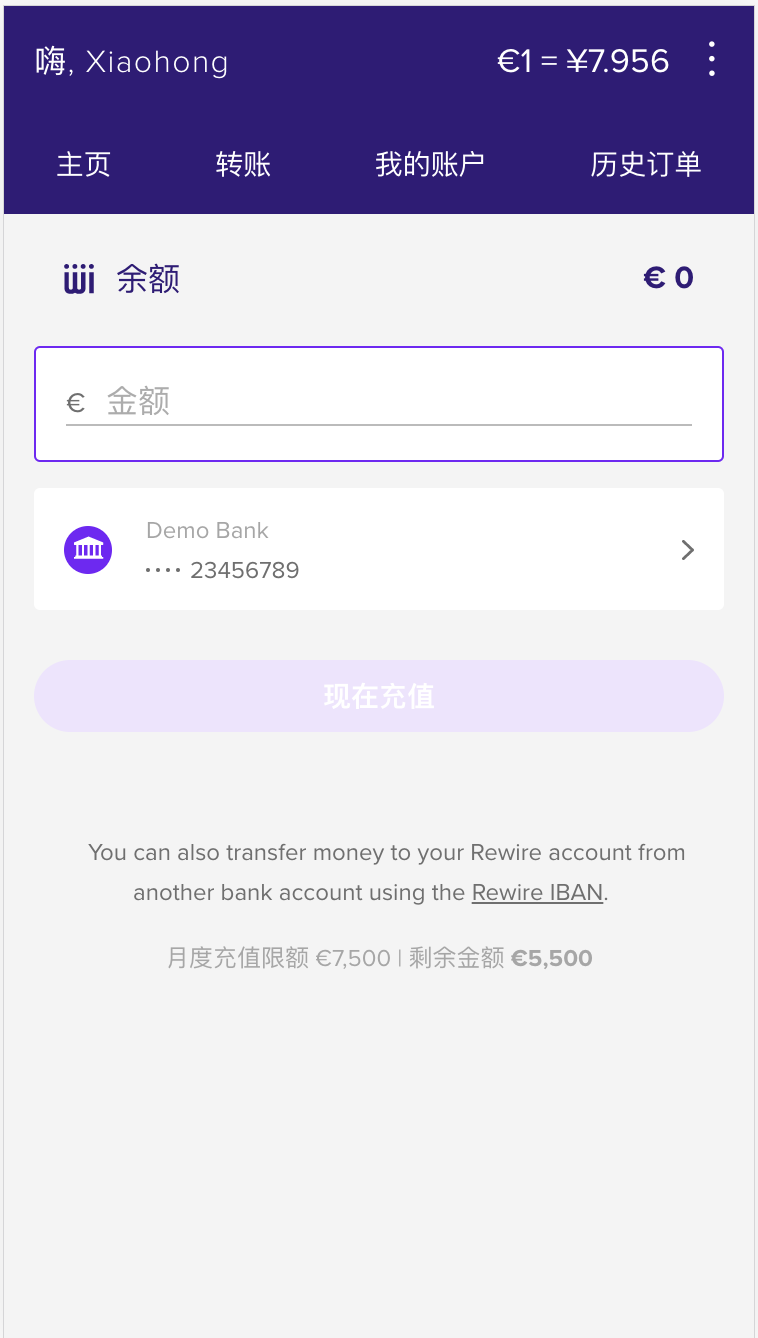This screenshot has height=1338, width=758.
Task: Switch to the 转账 tab
Action: pyautogui.click(x=243, y=164)
